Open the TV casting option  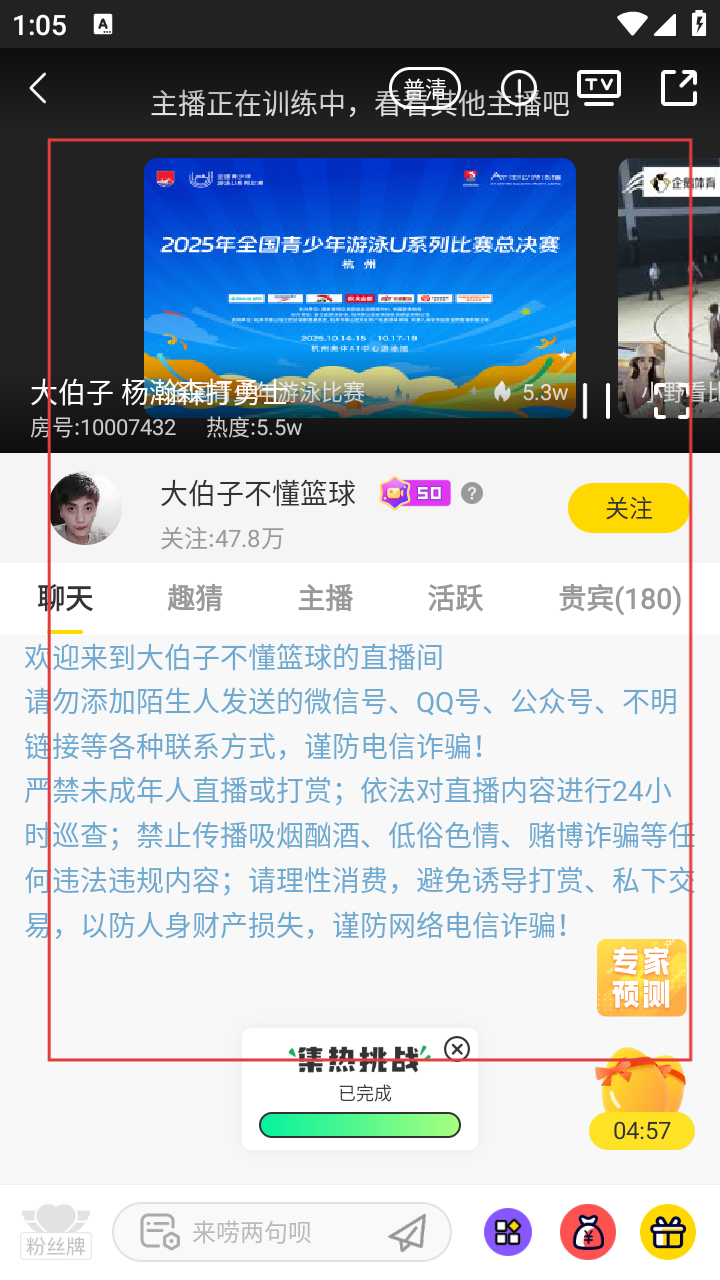[598, 88]
